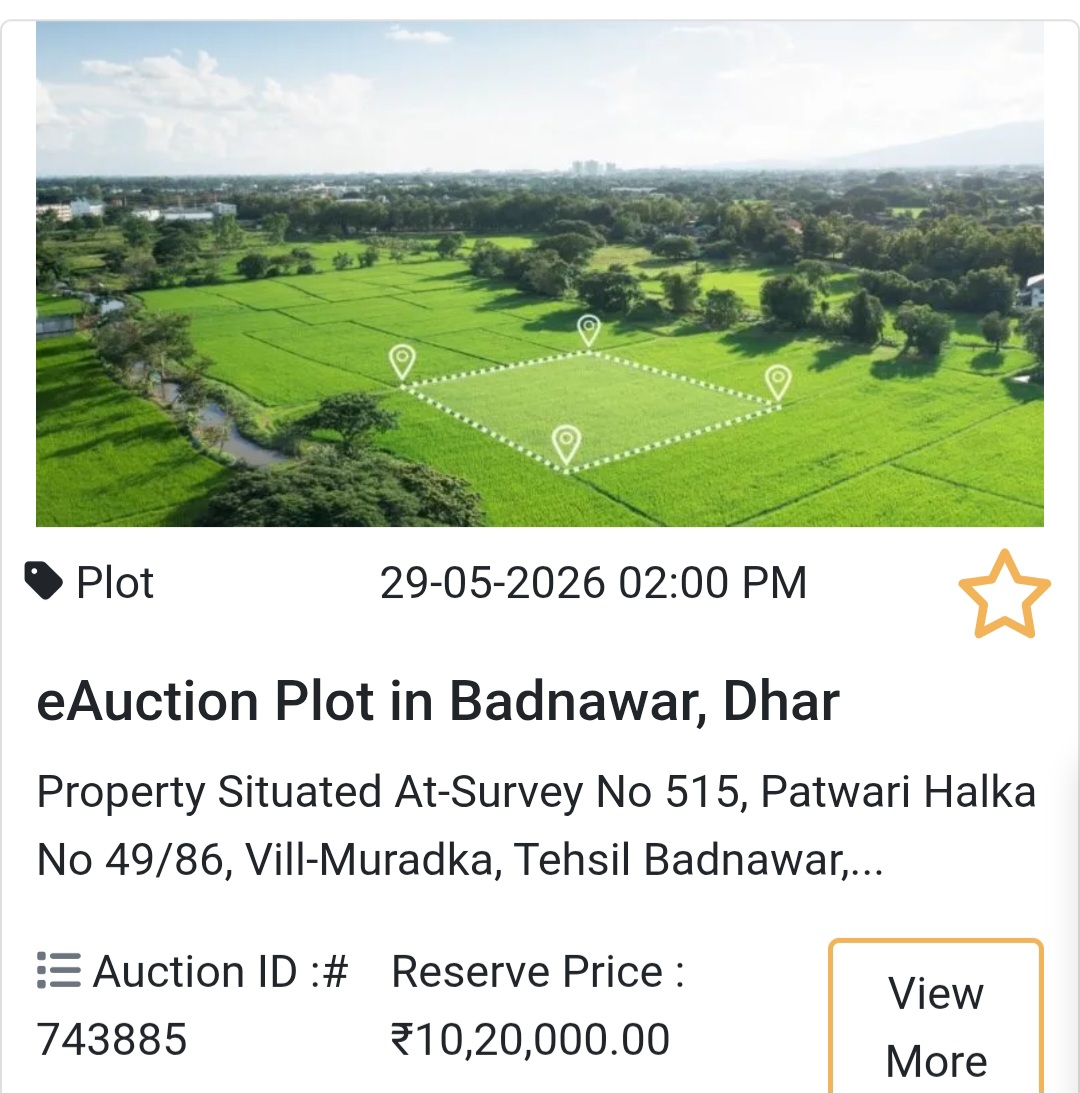Select the Plot category label

pyautogui.click(x=115, y=581)
